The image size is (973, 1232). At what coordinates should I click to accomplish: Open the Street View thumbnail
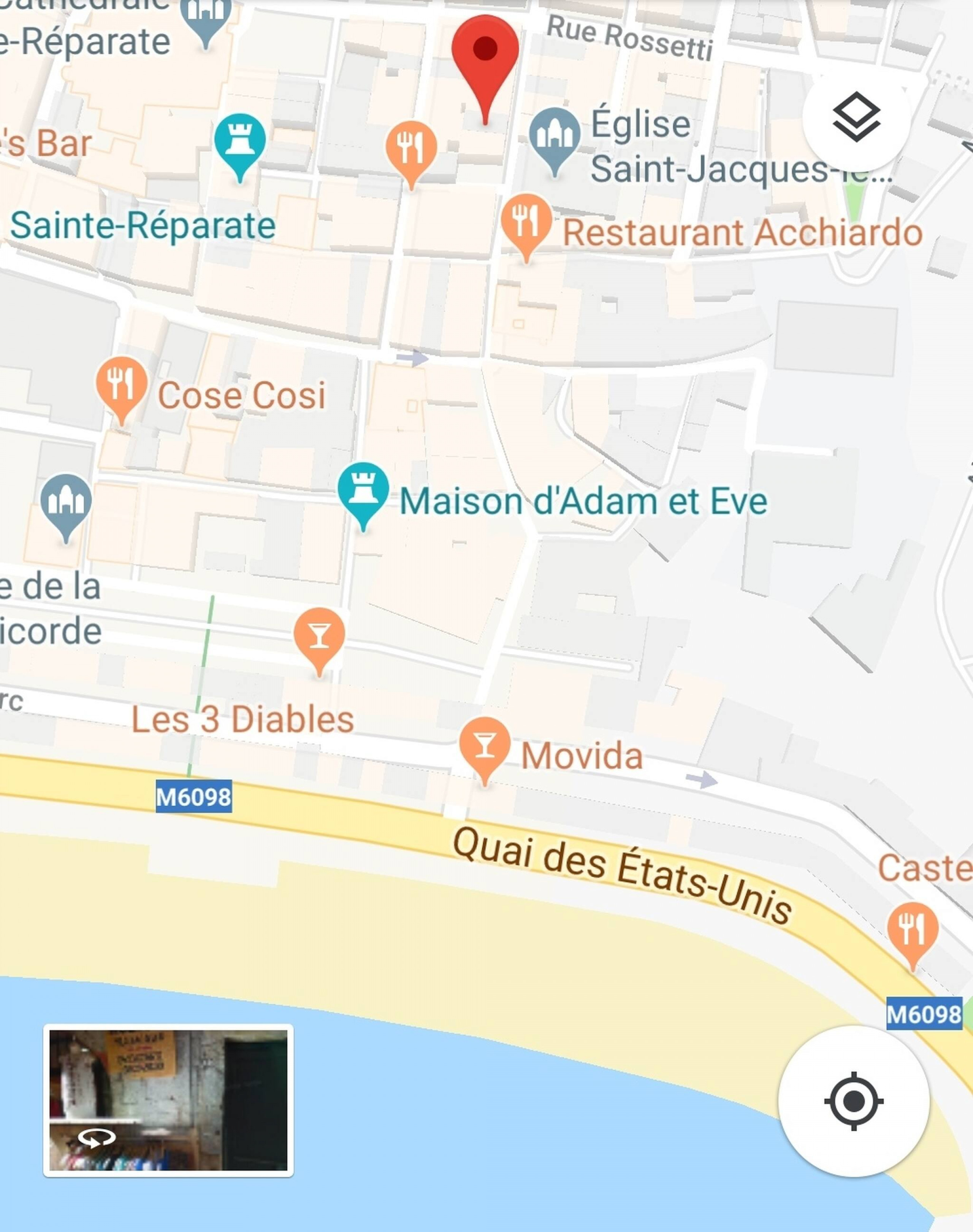(168, 1100)
